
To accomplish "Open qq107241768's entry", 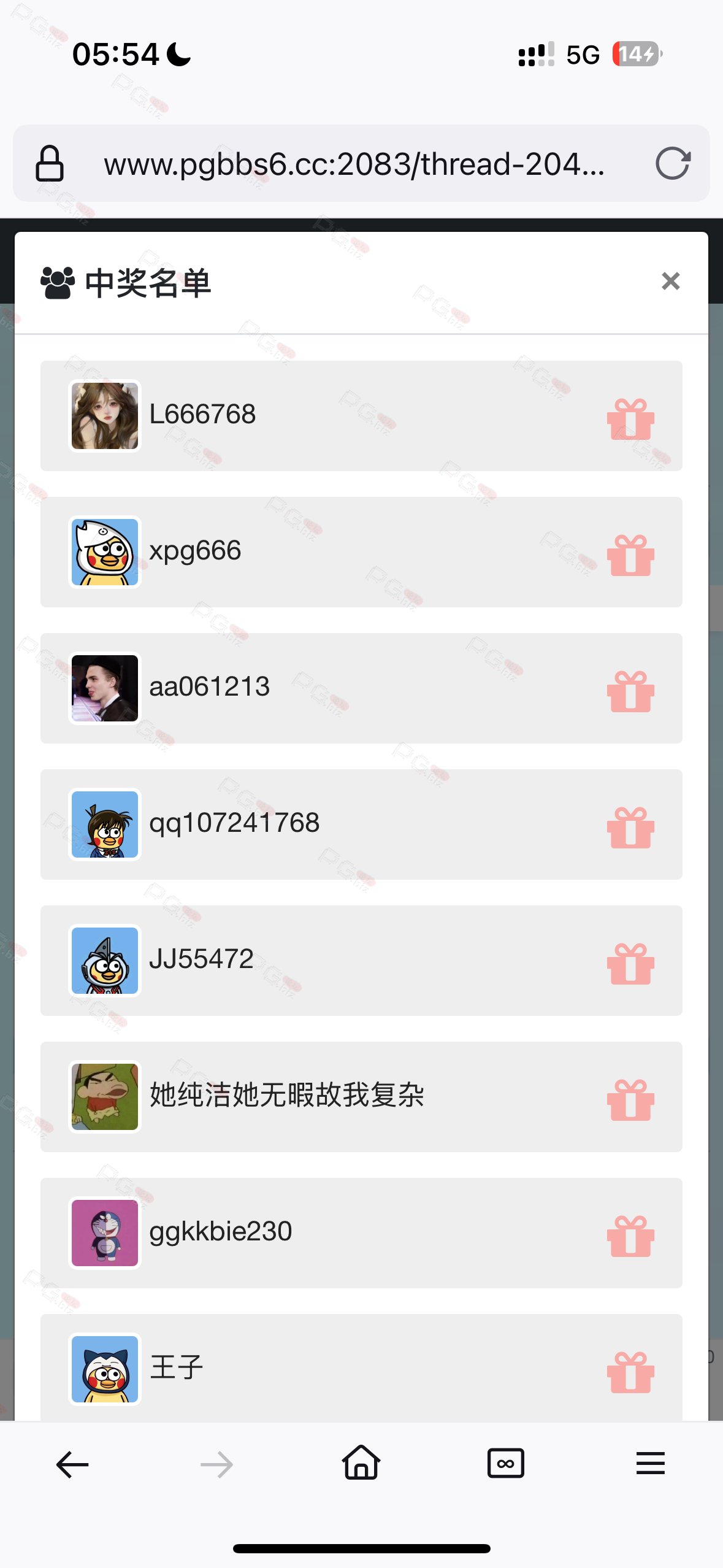I will pos(361,824).
